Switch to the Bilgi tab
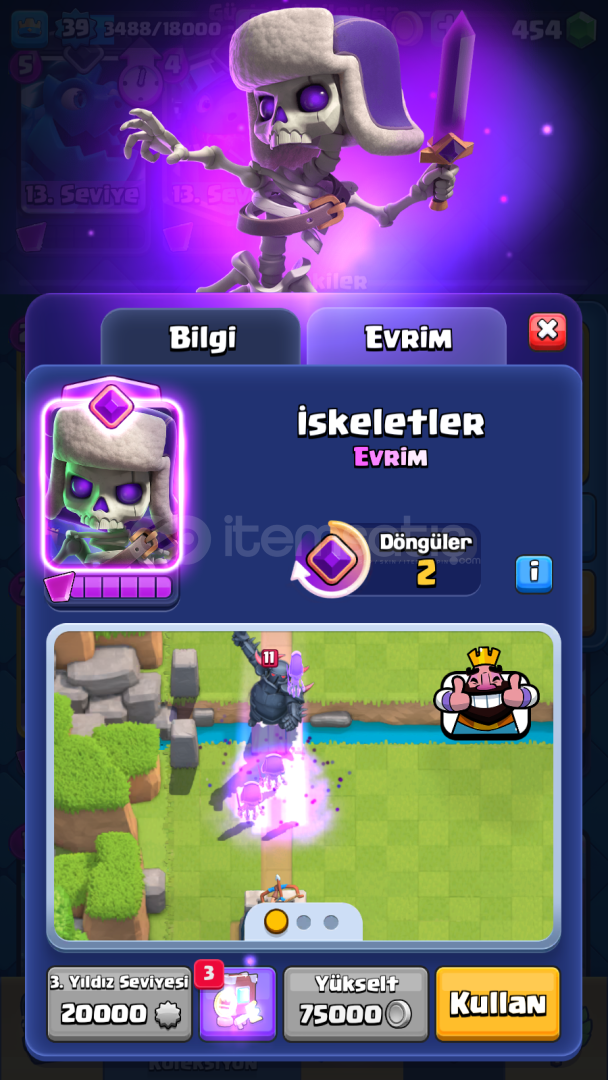This screenshot has width=608, height=1080. tap(200, 337)
